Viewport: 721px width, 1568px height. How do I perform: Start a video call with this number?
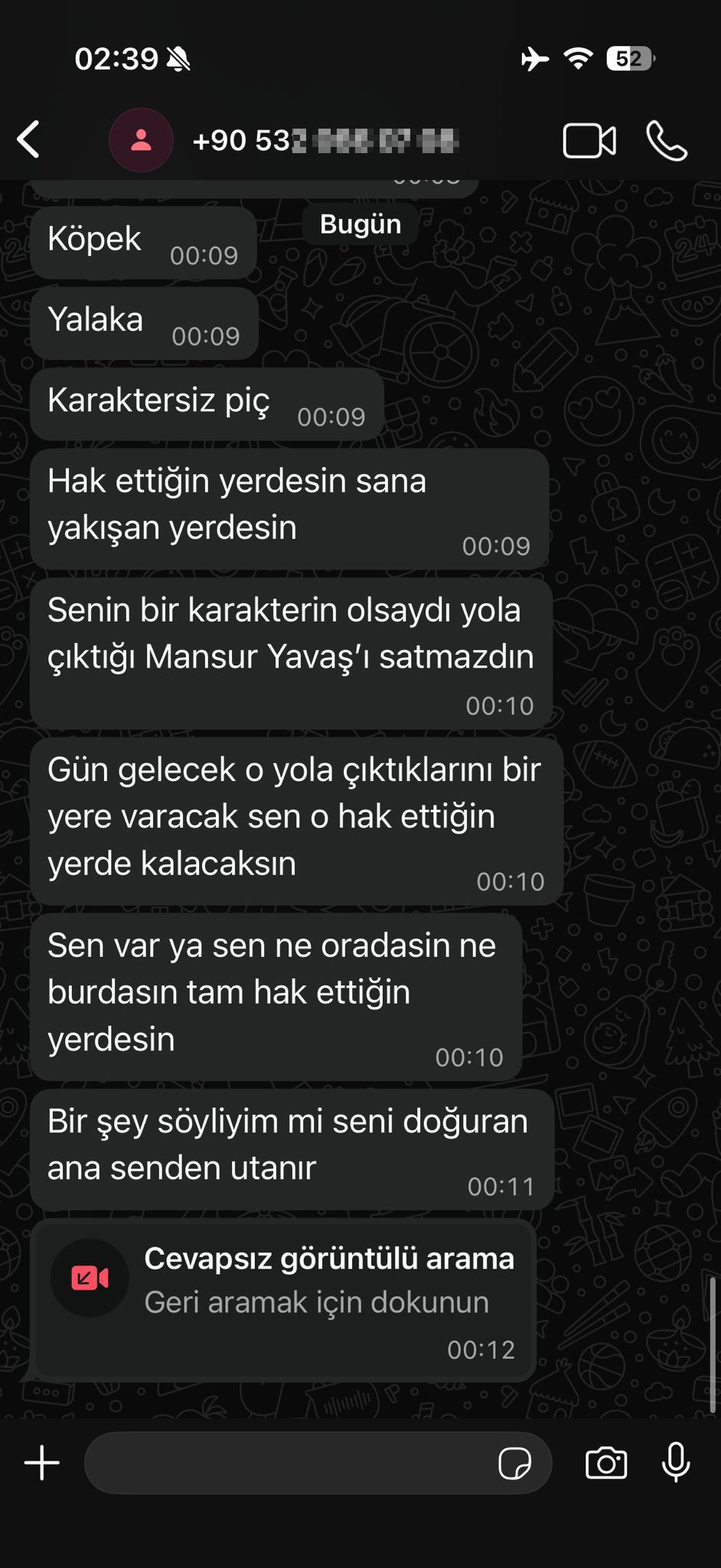589,141
